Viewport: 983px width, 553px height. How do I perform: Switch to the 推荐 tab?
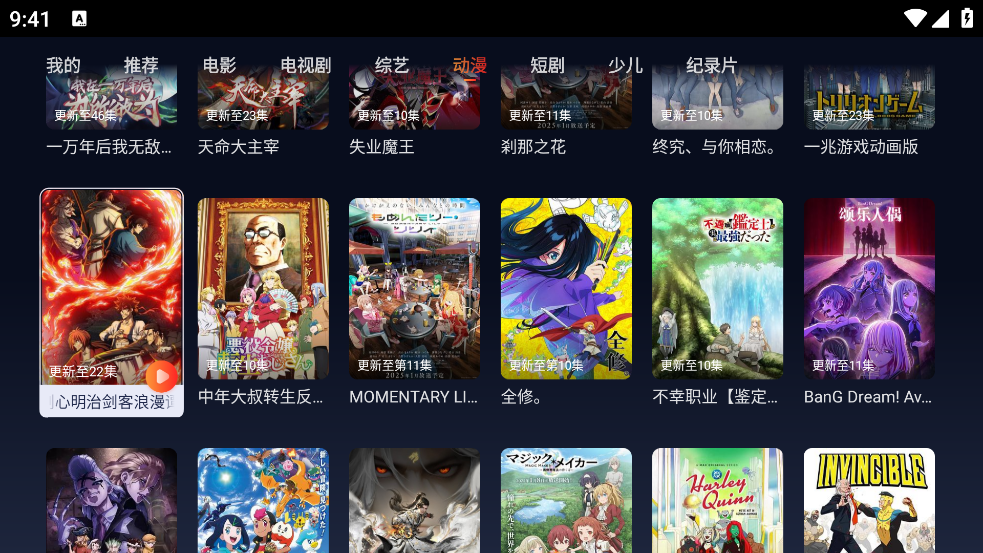(141, 65)
